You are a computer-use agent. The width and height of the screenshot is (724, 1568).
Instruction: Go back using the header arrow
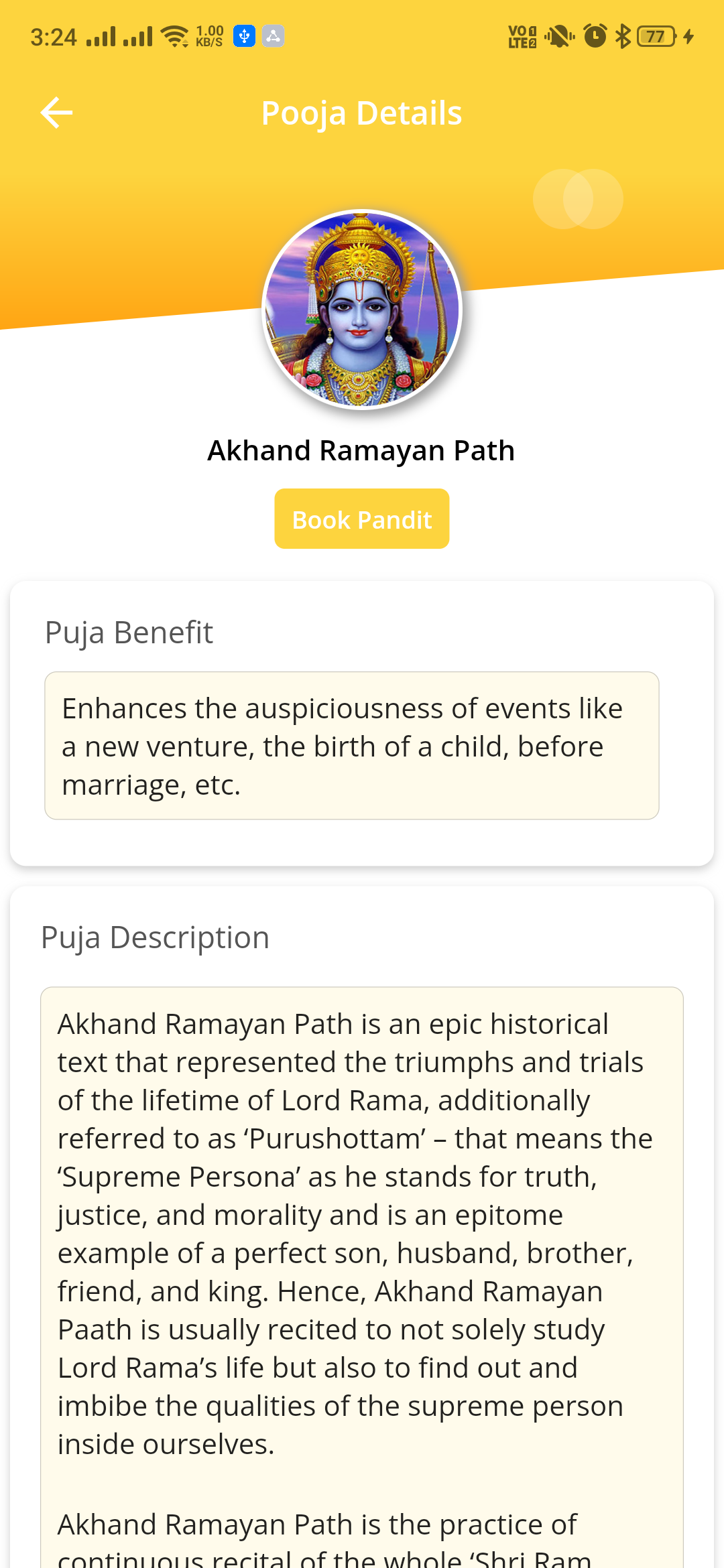pyautogui.click(x=56, y=113)
